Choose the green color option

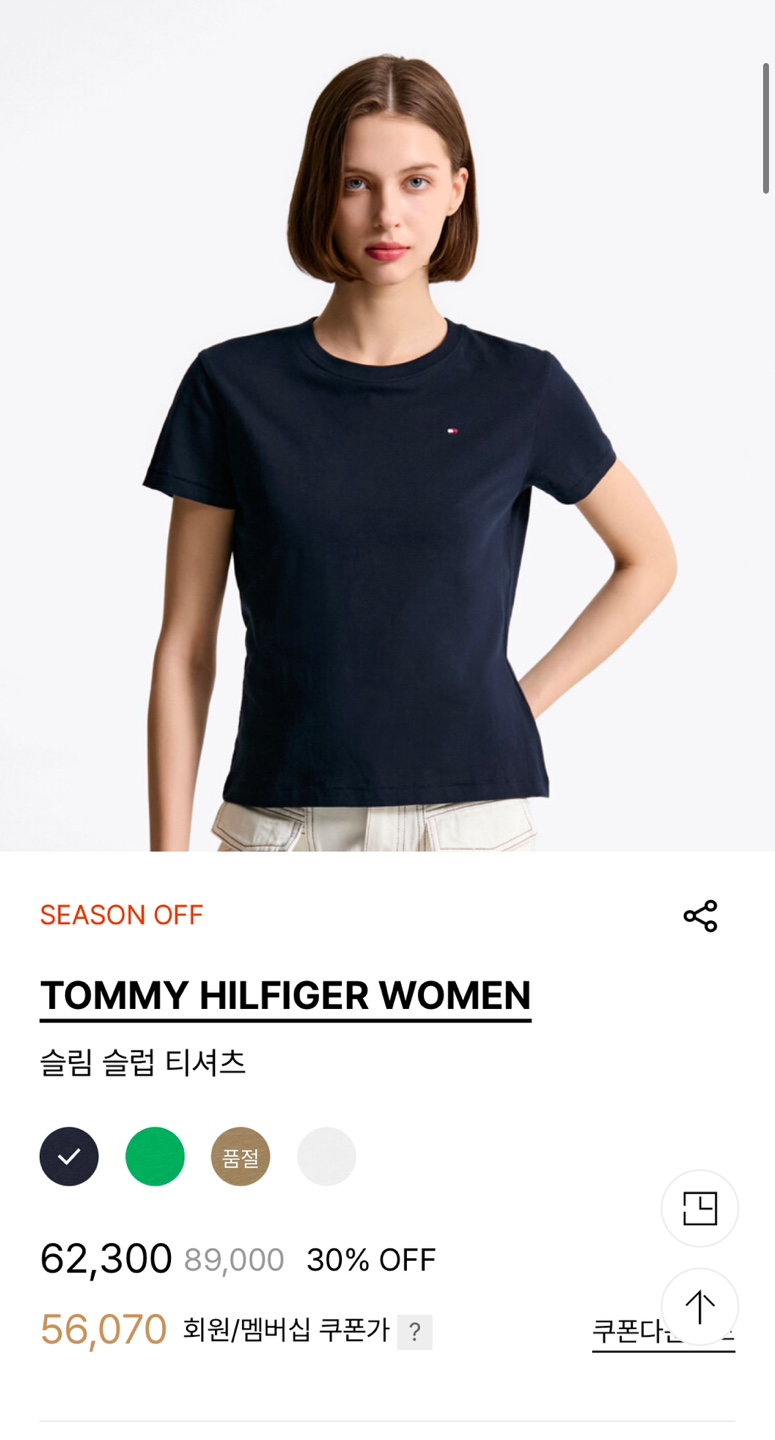tap(155, 1157)
